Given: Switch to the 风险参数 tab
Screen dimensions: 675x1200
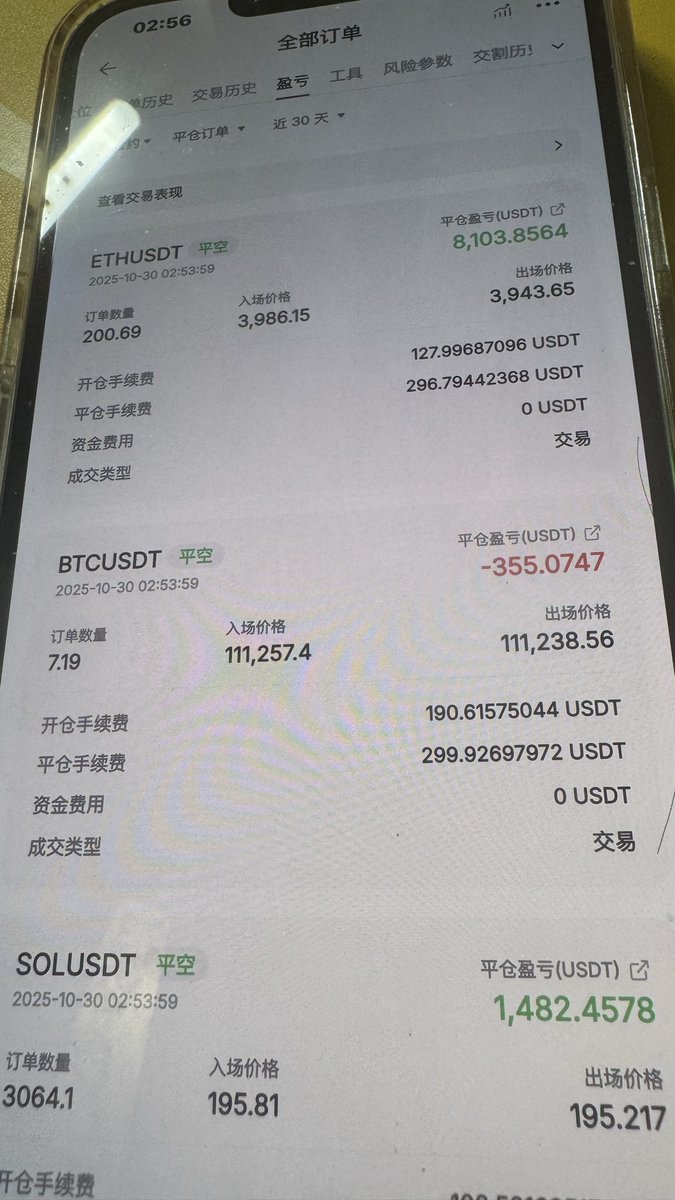Looking at the screenshot, I should 417,67.
